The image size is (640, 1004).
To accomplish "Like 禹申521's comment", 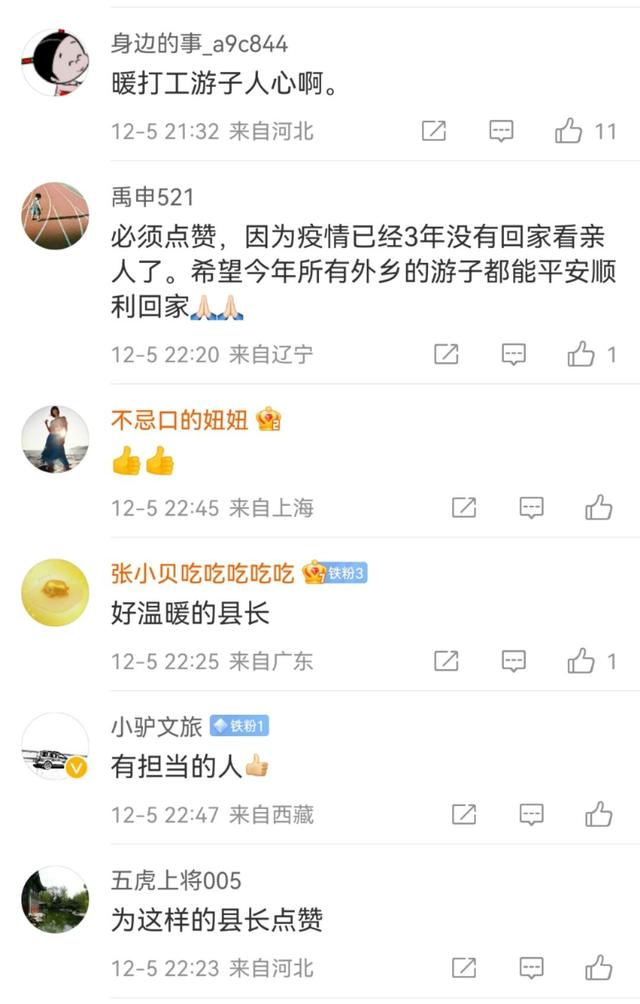I will tap(582, 354).
